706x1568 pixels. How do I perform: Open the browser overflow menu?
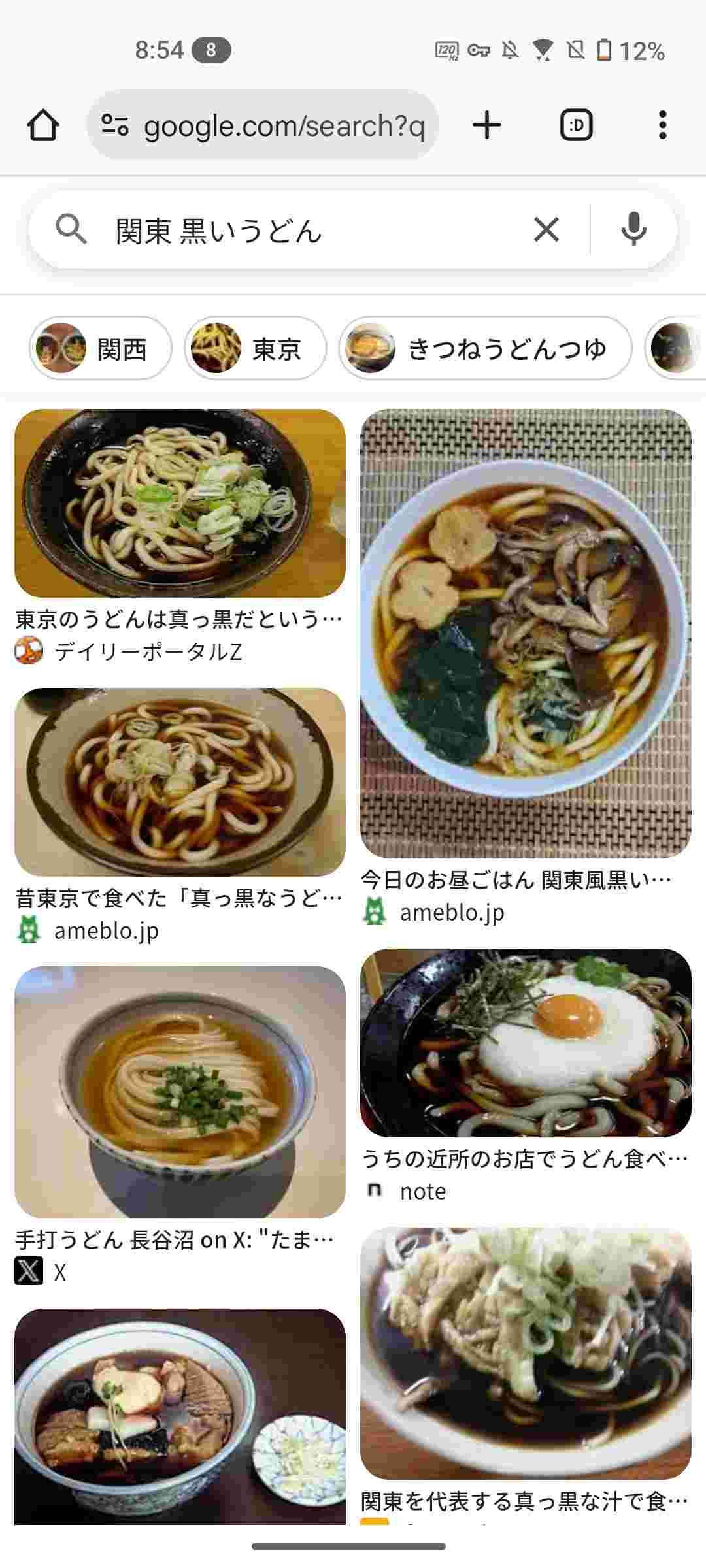pyautogui.click(x=662, y=125)
